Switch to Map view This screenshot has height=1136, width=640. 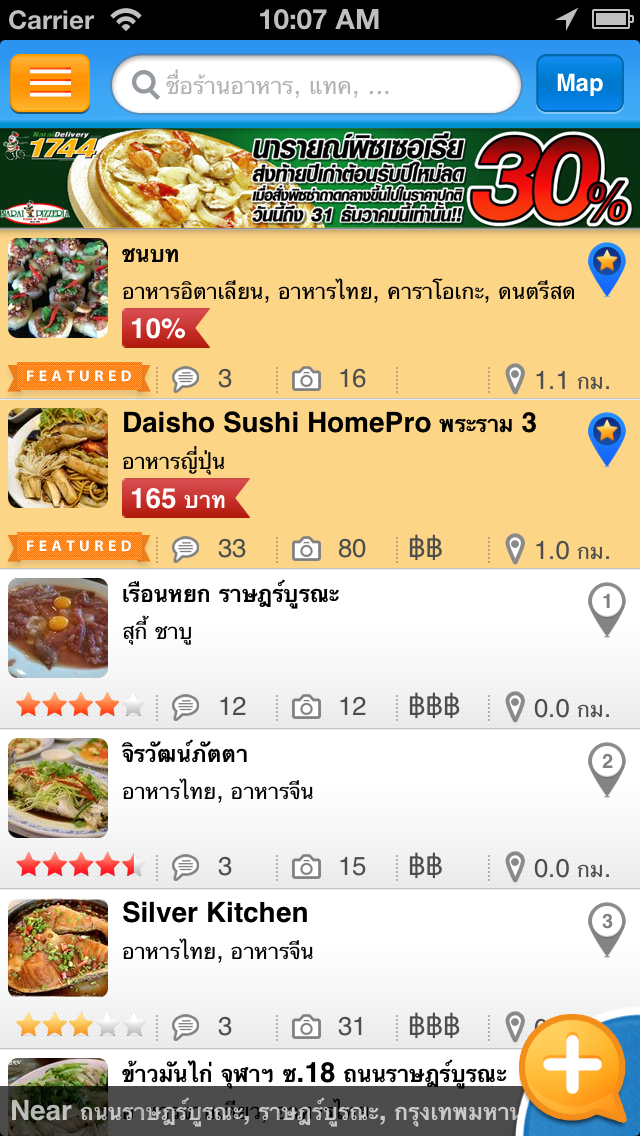[579, 83]
